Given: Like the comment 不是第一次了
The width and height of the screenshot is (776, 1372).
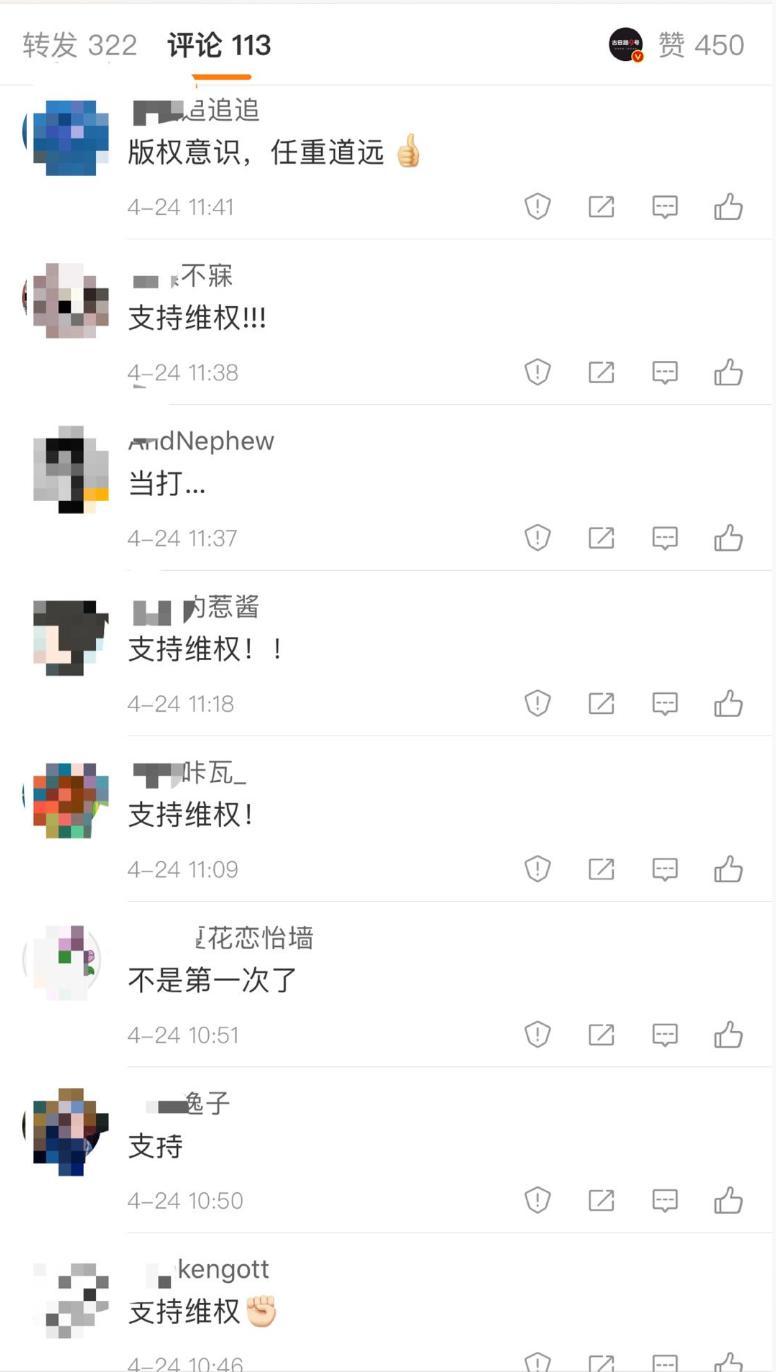Looking at the screenshot, I should [728, 1035].
